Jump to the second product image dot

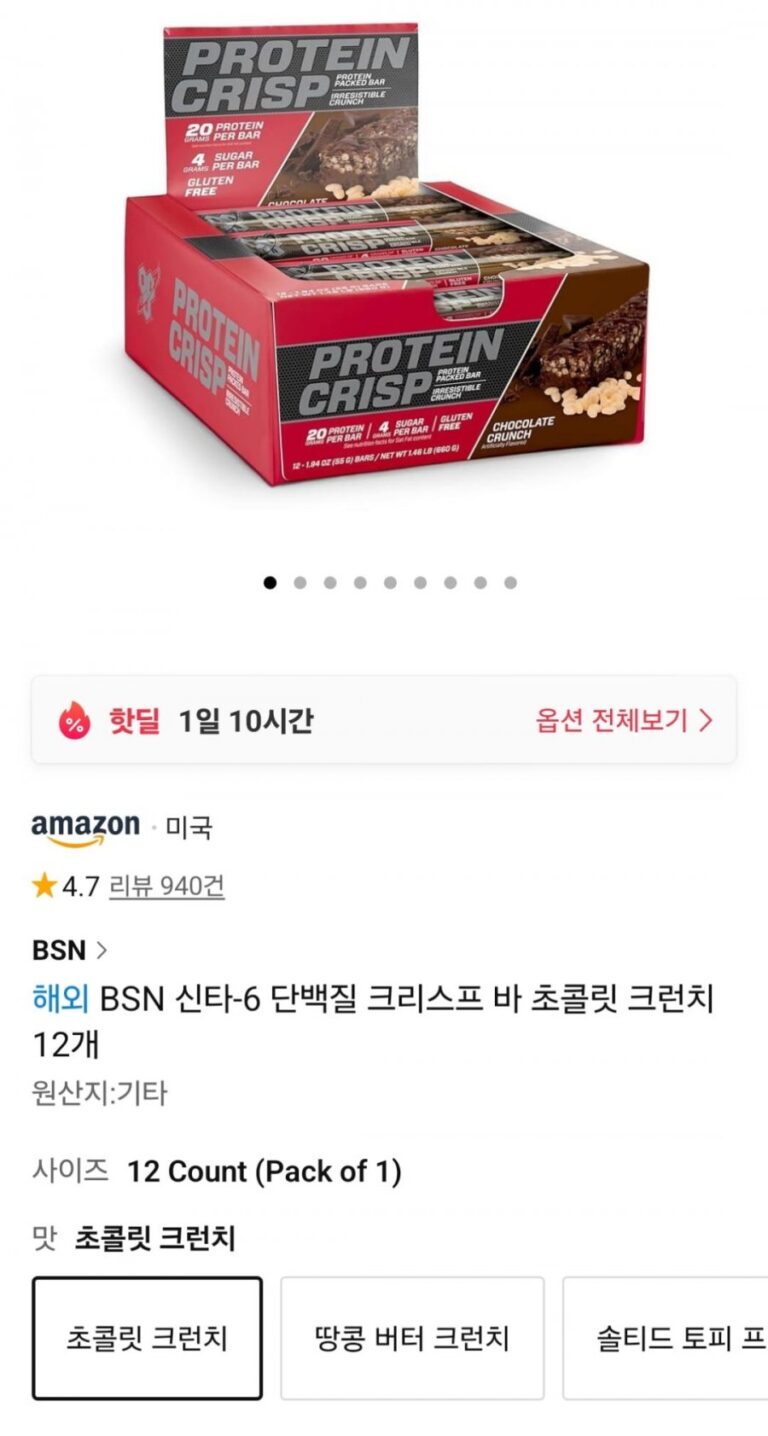tap(300, 583)
